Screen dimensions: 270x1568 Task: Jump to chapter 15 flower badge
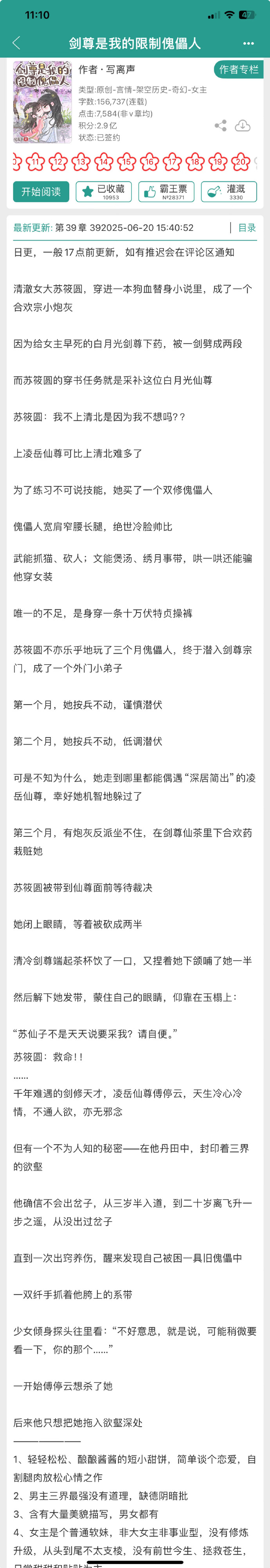pos(126,162)
